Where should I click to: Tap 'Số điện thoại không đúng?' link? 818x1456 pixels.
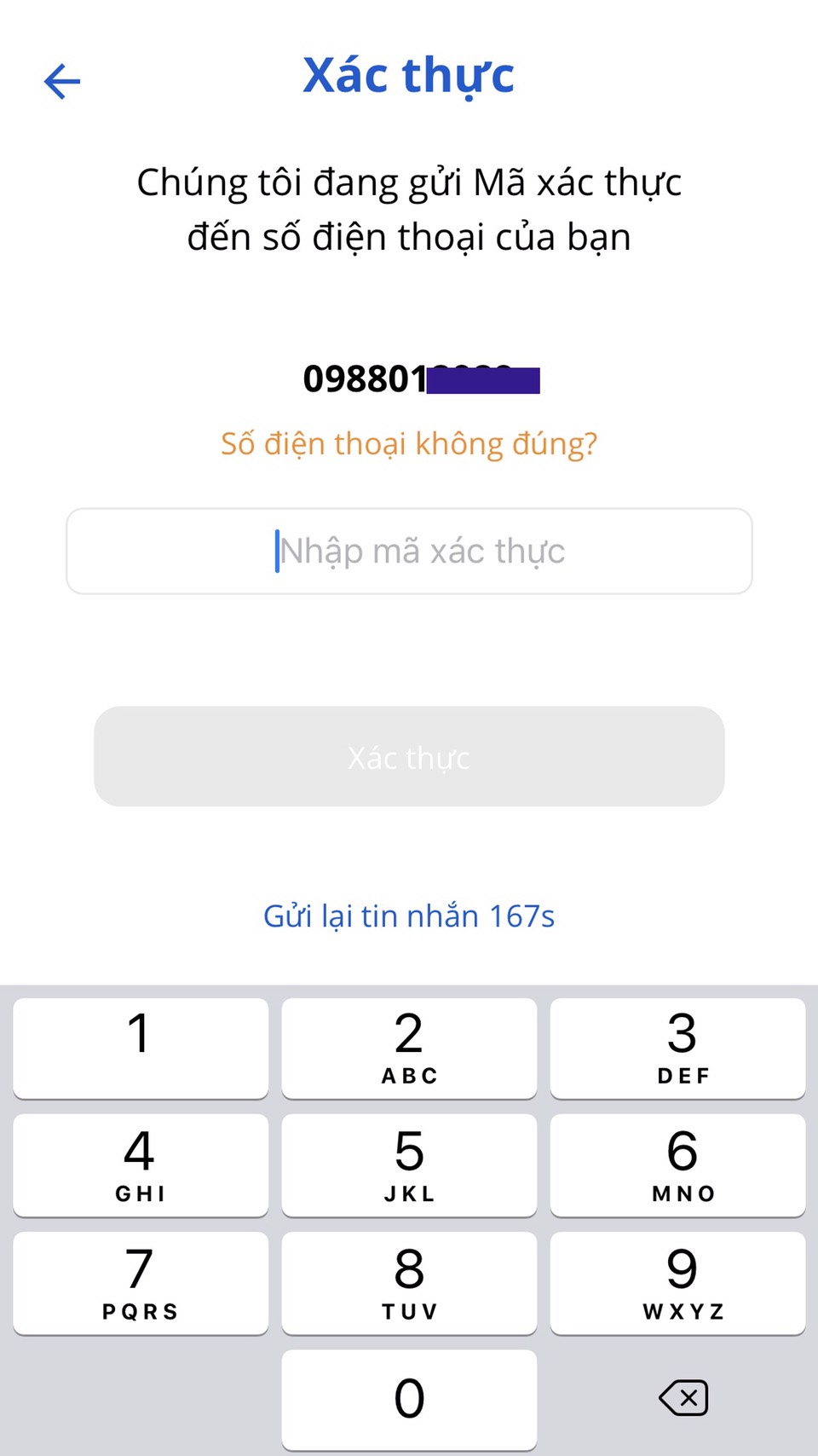[409, 444]
